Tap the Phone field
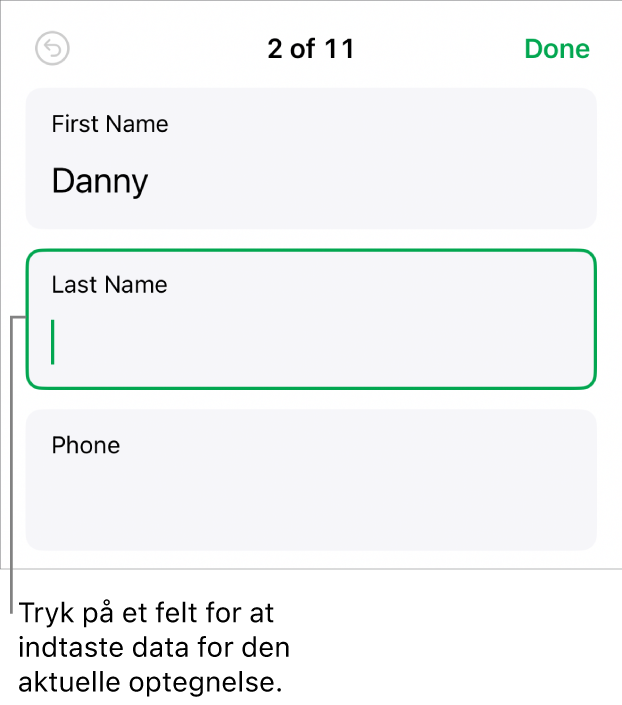 tap(310, 480)
